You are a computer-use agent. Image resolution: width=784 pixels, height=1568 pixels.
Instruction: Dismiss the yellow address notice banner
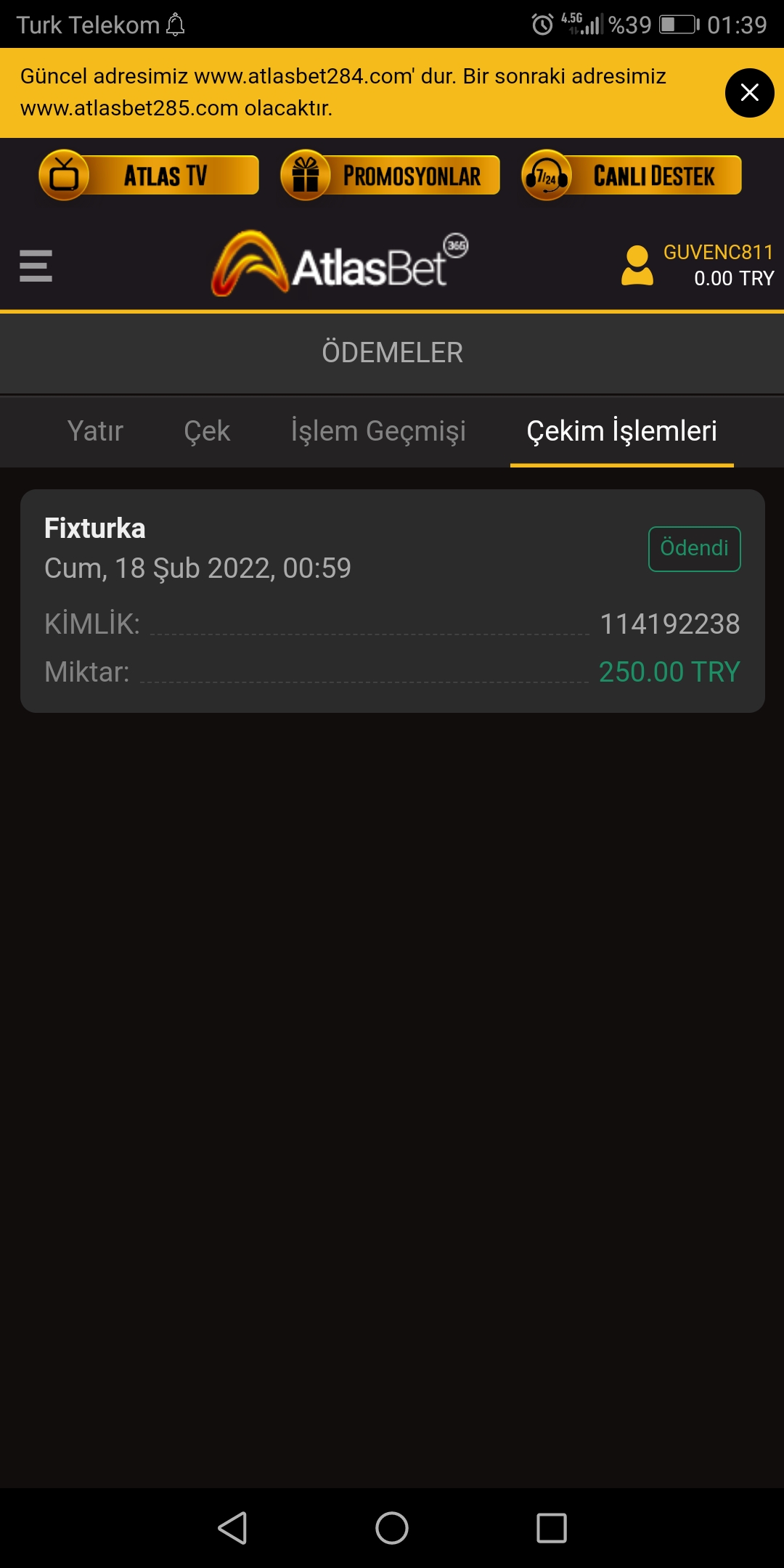click(749, 93)
